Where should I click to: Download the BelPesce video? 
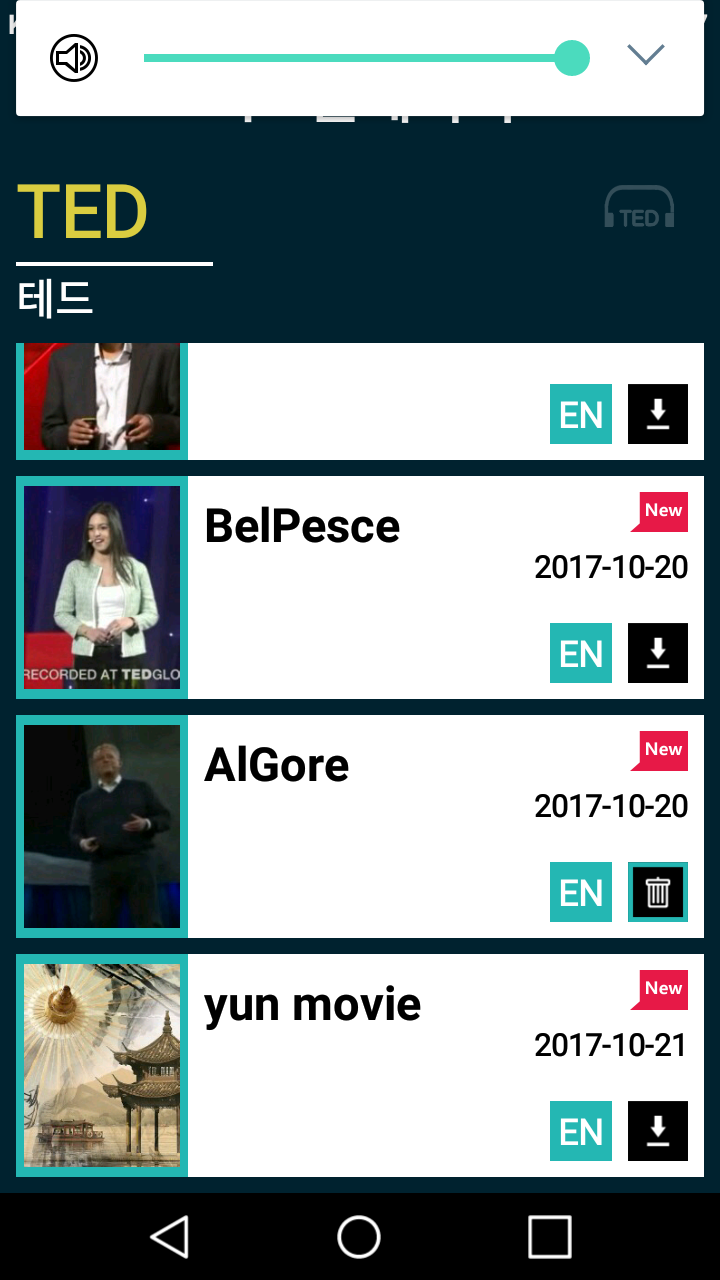657,653
